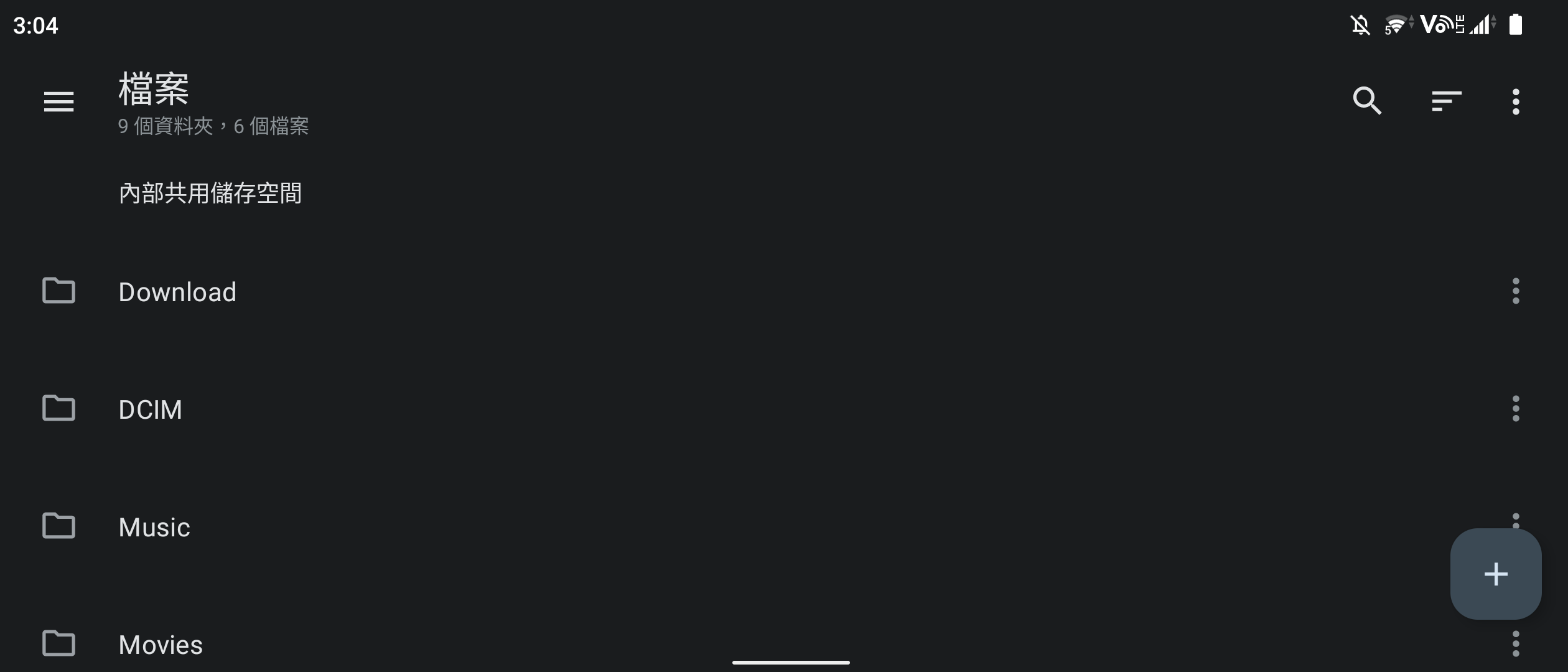
Task: Open the DCIM folder
Action: pos(151,409)
